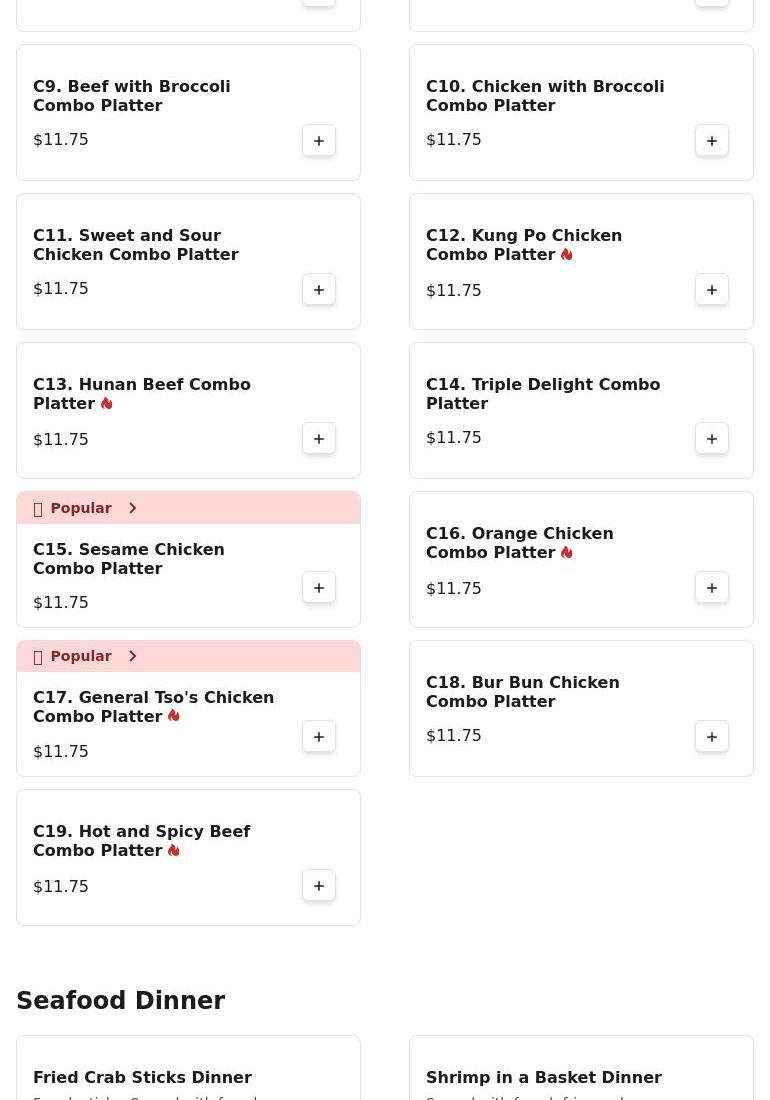
Task: Add C13. Hunan Beef Combo Platter to cart
Action: [319, 438]
